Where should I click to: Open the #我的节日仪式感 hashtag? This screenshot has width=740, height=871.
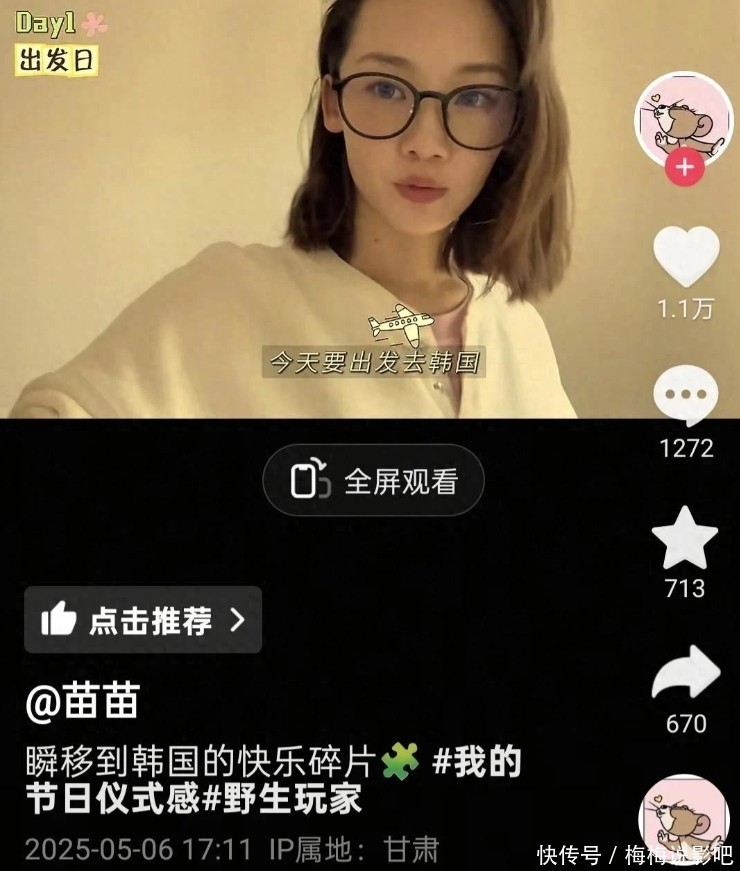pyautogui.click(x=476, y=763)
